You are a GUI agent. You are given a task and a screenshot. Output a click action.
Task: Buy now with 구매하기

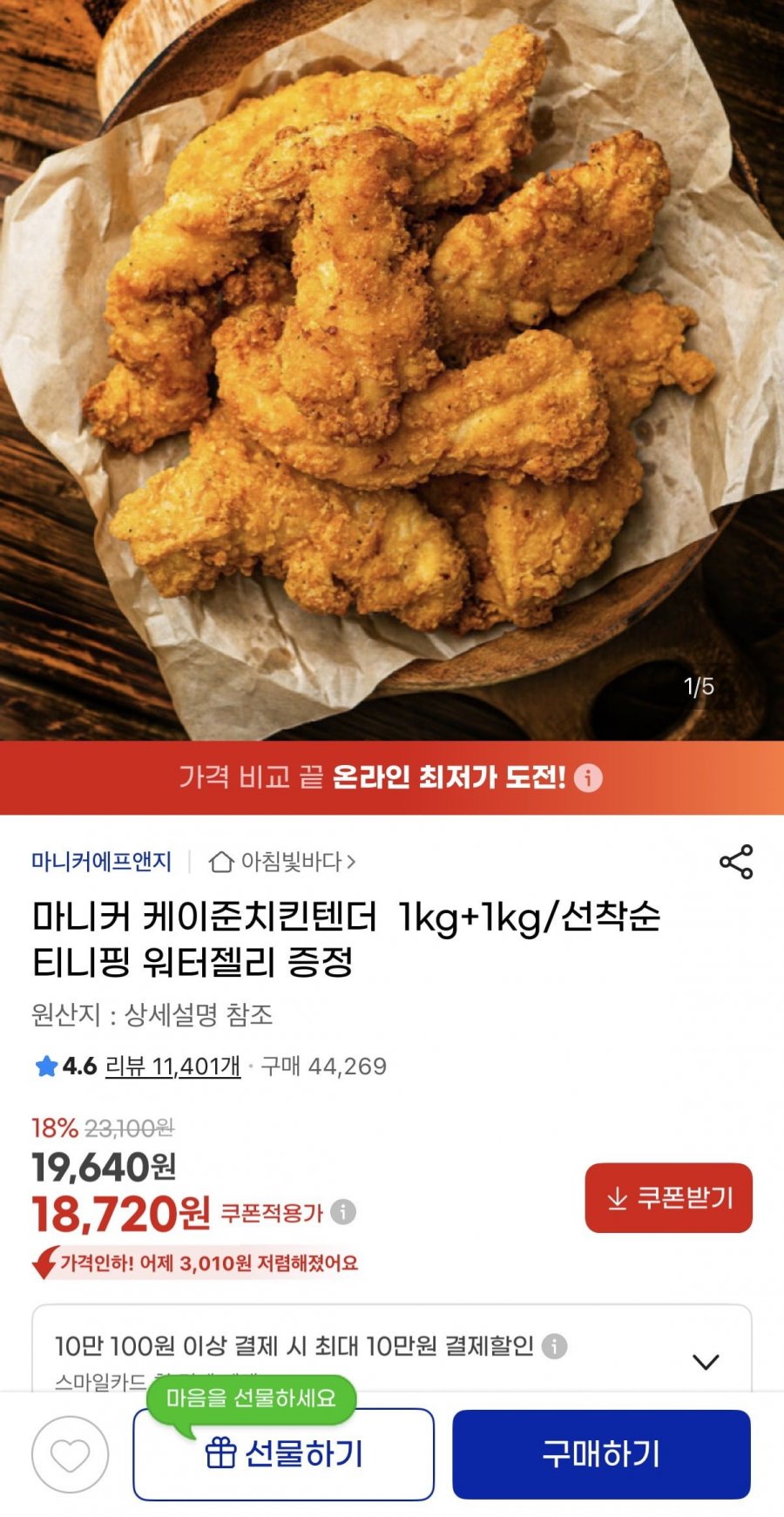(601, 1454)
